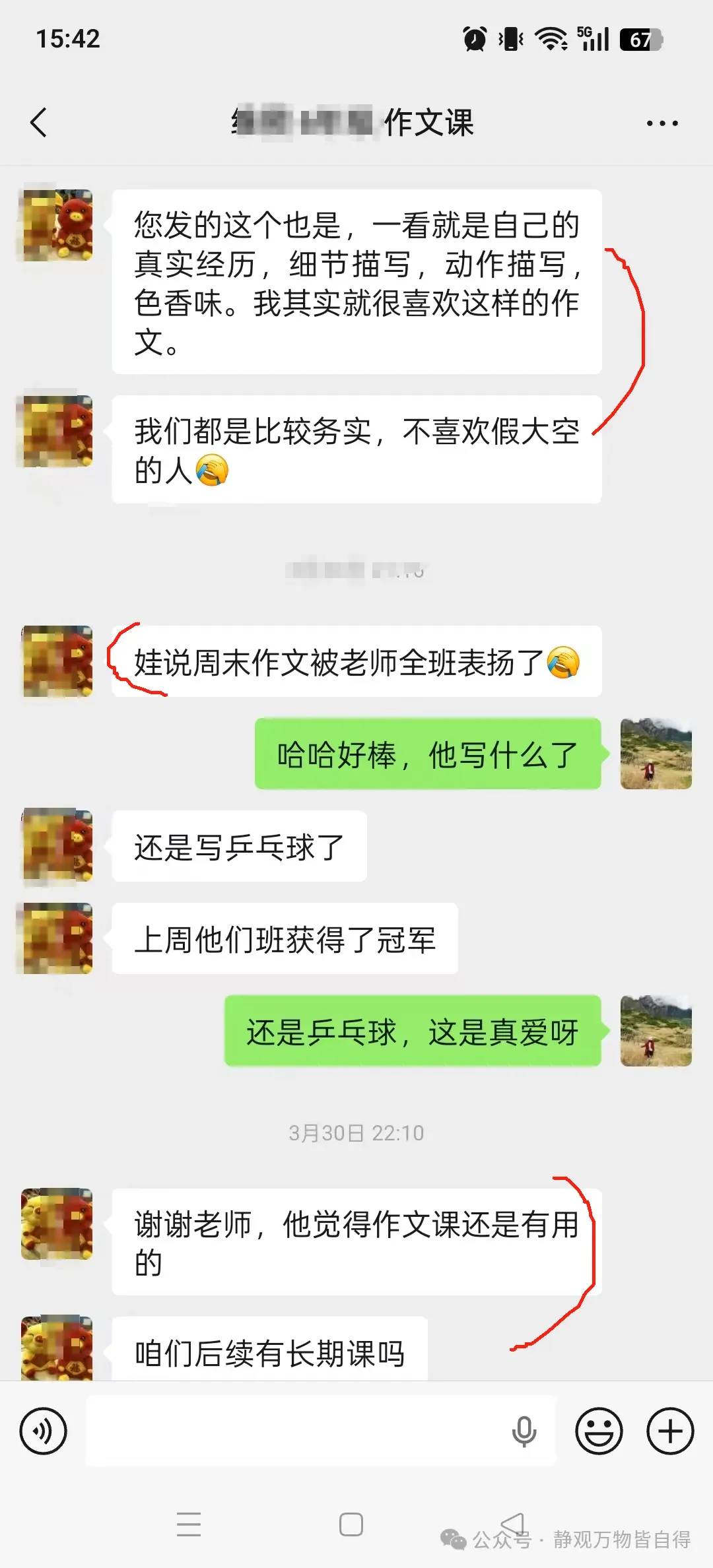Tap the system home button
Image resolution: width=713 pixels, height=1568 pixels.
click(x=351, y=1524)
